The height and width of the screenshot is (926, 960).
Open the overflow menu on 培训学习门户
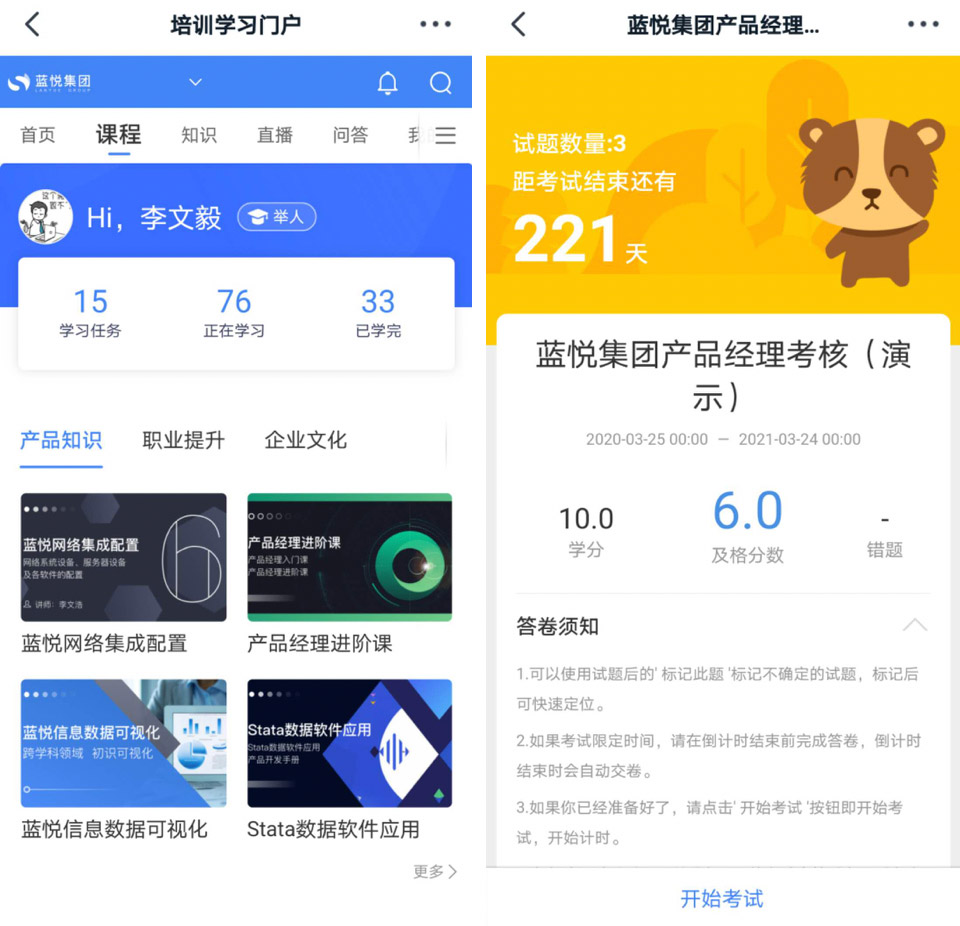tap(435, 24)
